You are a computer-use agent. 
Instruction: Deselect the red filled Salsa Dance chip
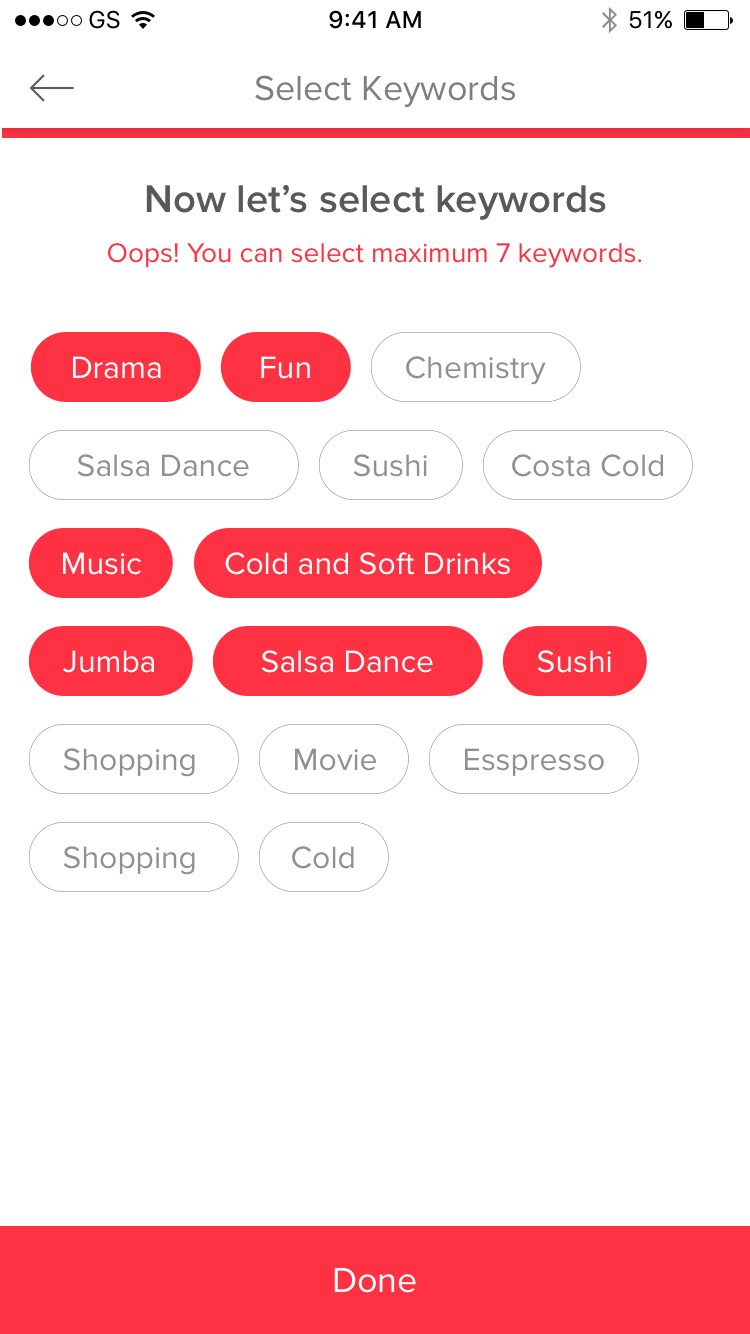click(348, 661)
